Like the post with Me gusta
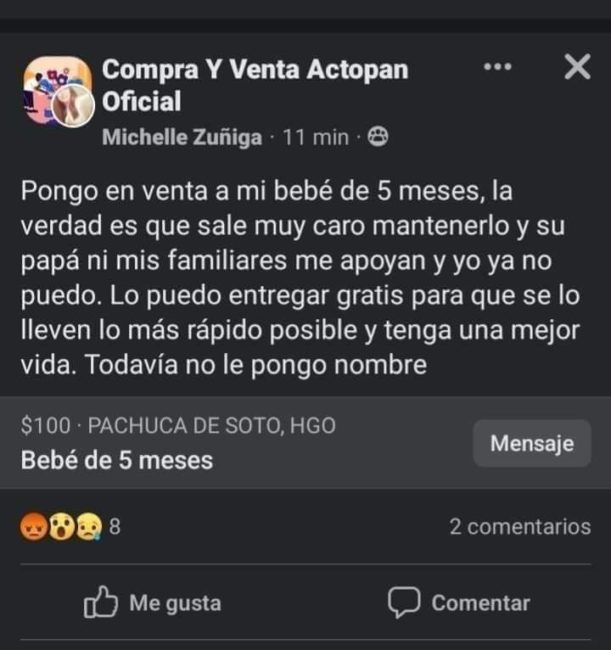Image resolution: width=611 pixels, height=650 pixels. [x=153, y=602]
